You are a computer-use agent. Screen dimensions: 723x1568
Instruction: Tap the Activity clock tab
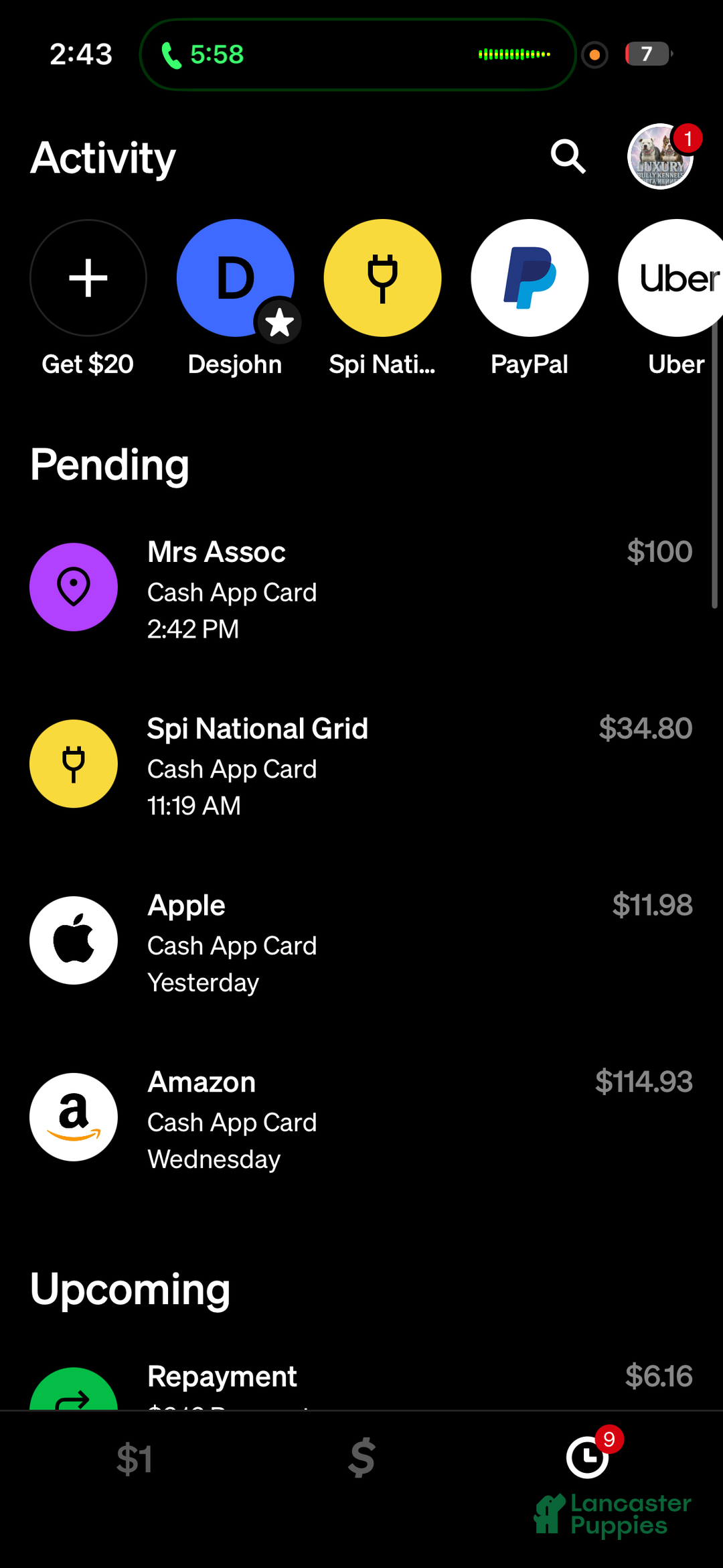click(x=588, y=1457)
